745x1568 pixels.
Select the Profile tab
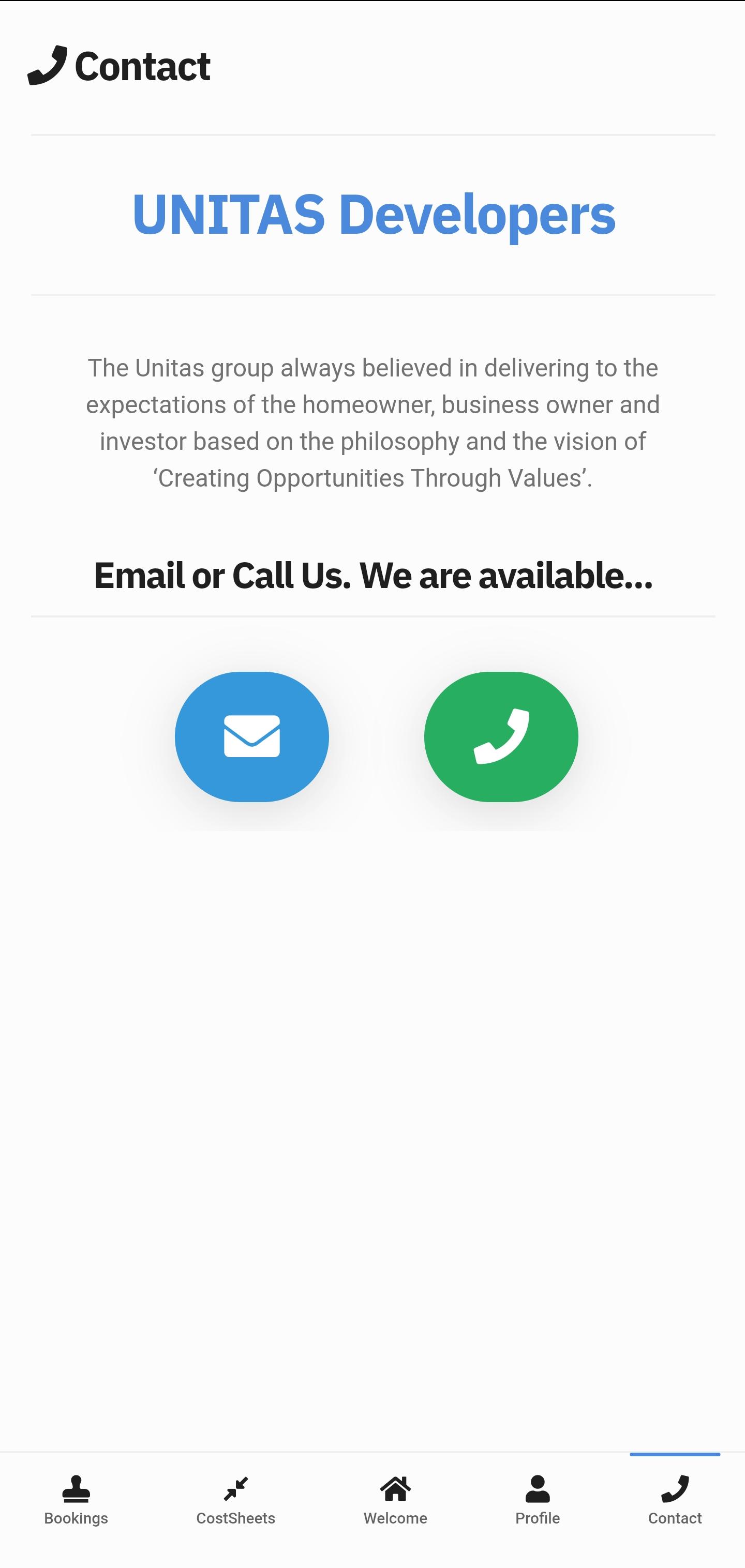537,1500
